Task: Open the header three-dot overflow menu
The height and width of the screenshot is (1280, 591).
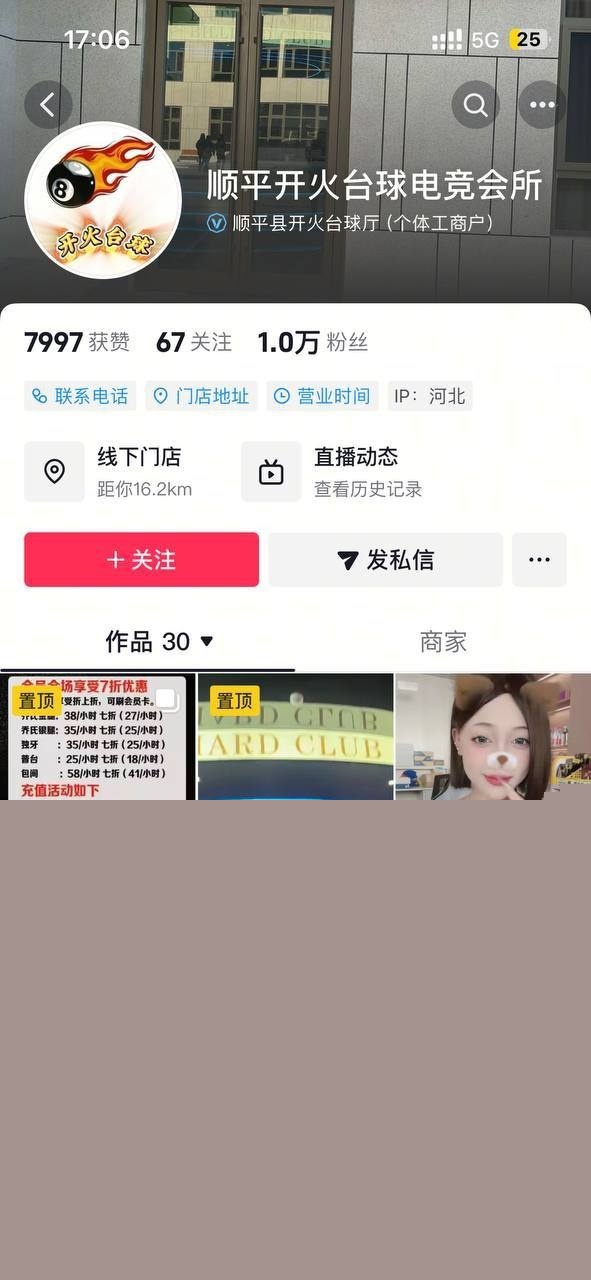Action: (542, 104)
